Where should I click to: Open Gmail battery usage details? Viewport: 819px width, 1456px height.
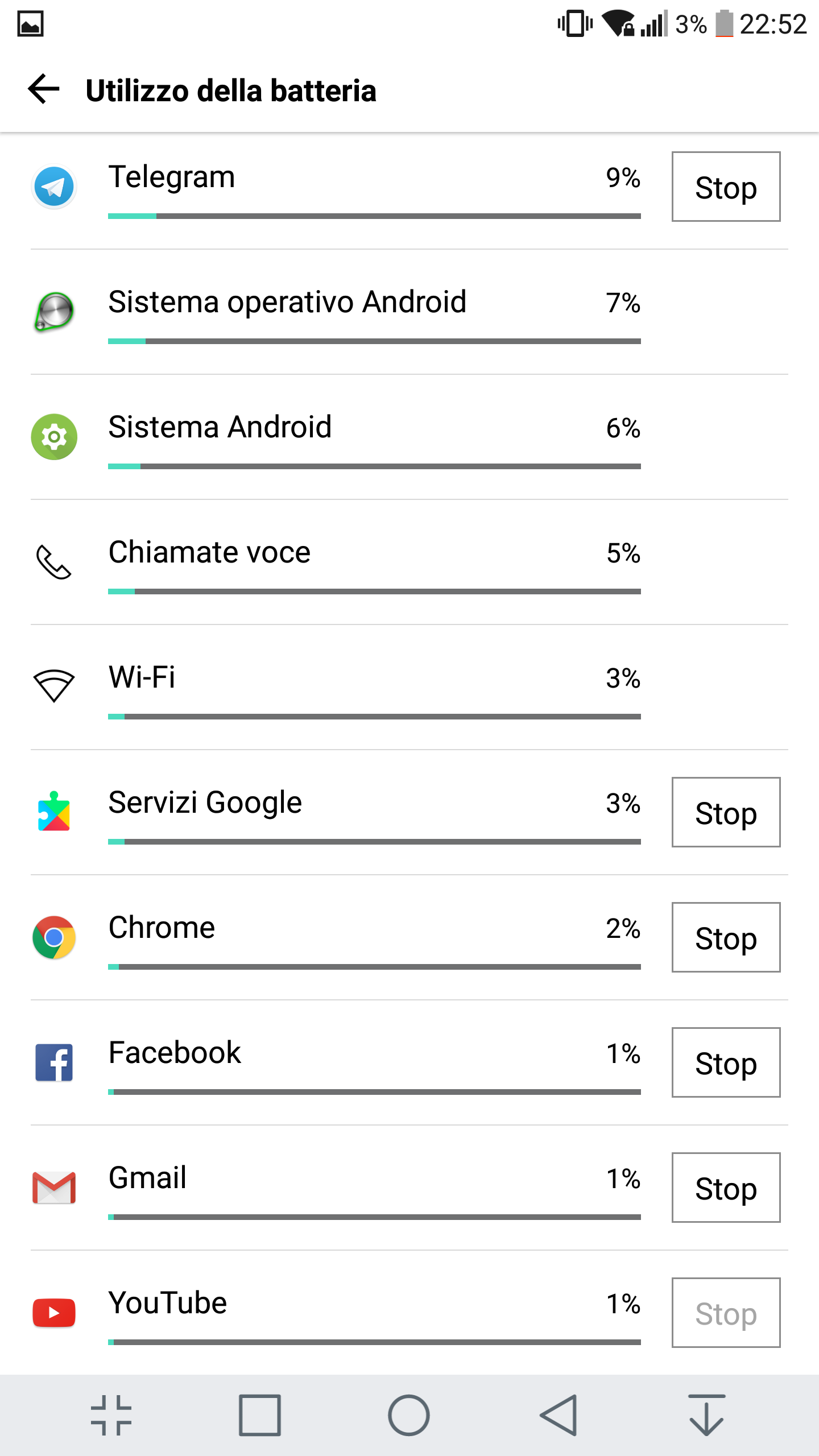pyautogui.click(x=336, y=1188)
